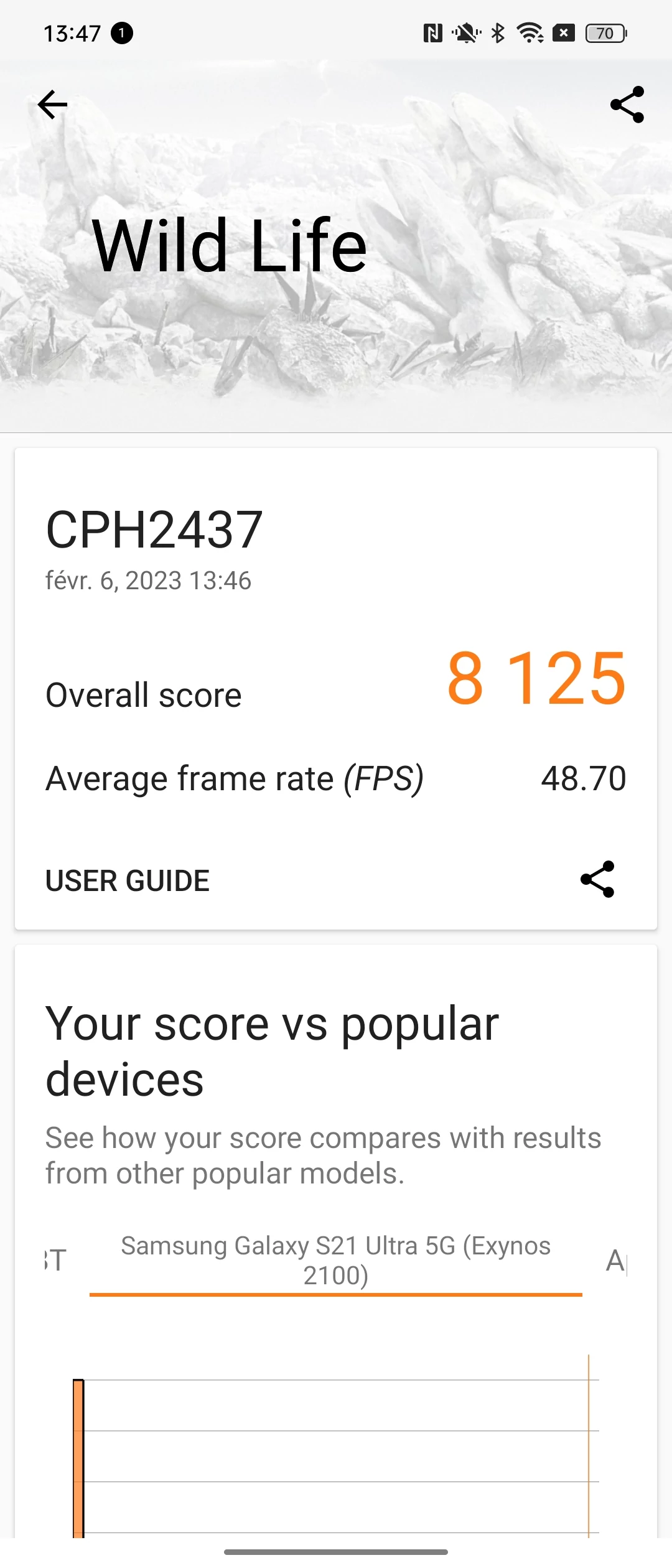Go back using the arrow icon

click(52, 105)
